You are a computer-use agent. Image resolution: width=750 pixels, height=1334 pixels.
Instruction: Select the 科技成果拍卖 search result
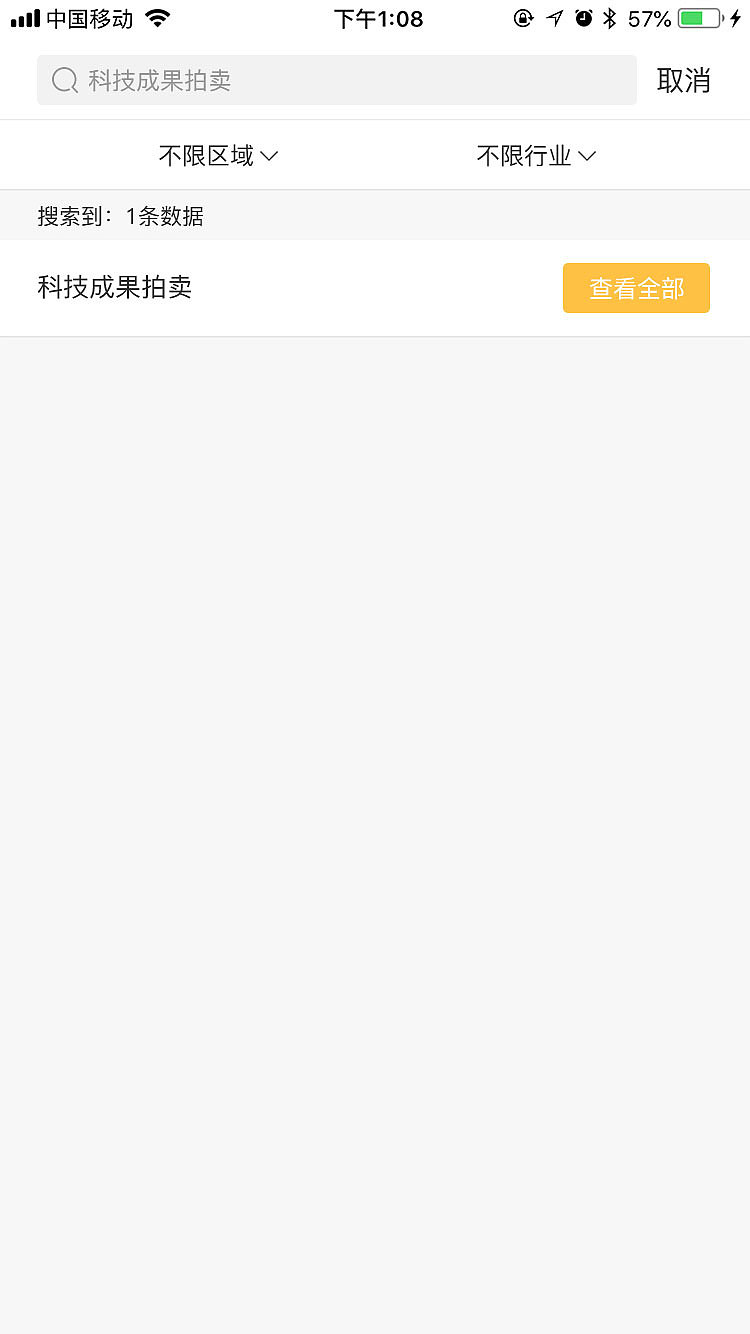[x=114, y=288]
